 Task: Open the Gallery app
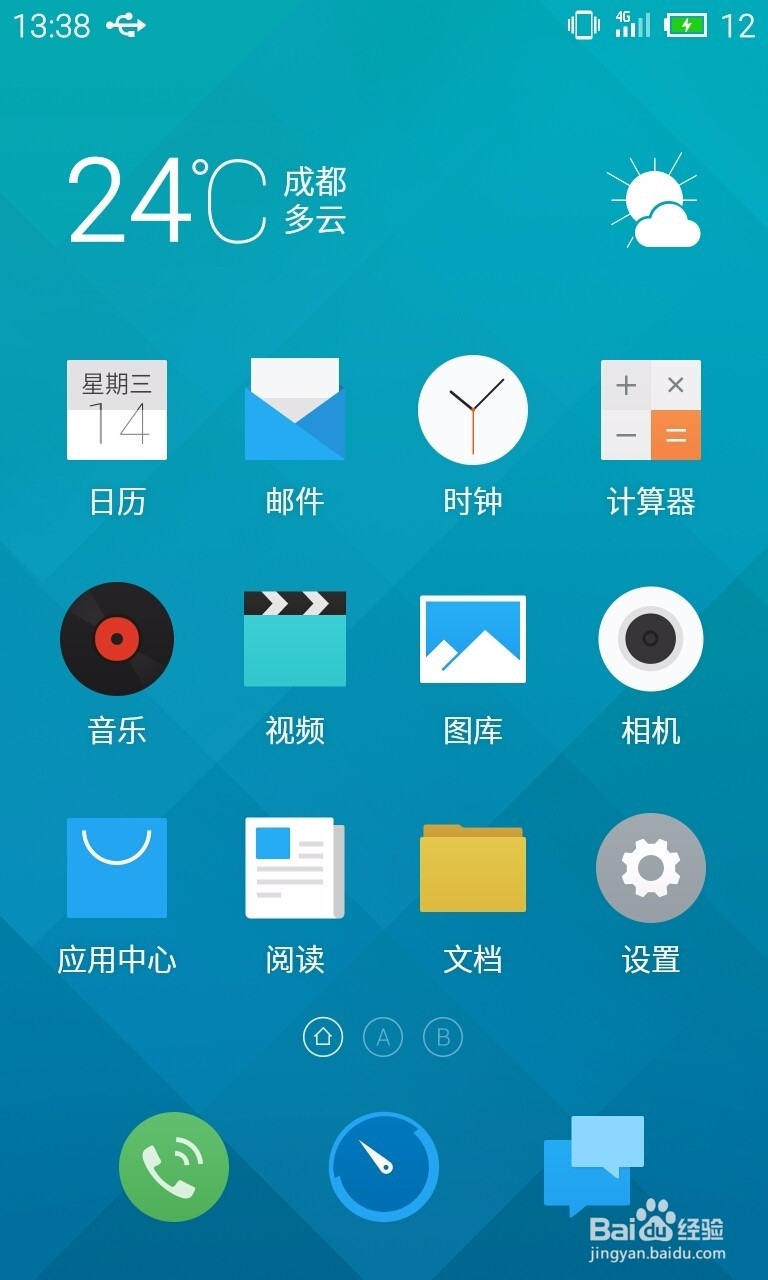pyautogui.click(x=472, y=639)
